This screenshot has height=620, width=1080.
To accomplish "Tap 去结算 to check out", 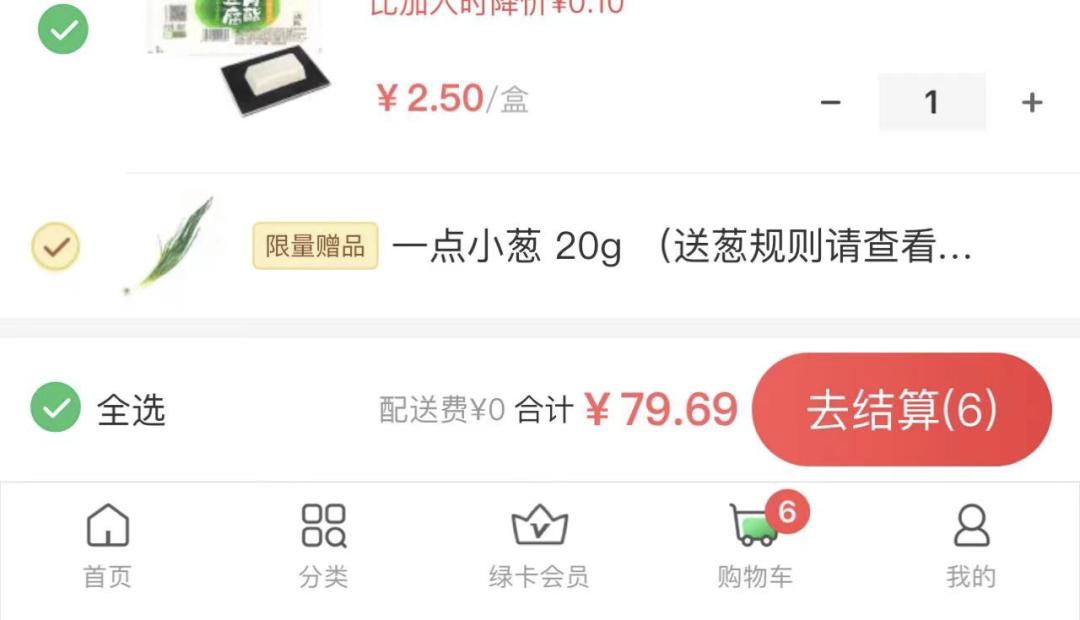I will [901, 409].
